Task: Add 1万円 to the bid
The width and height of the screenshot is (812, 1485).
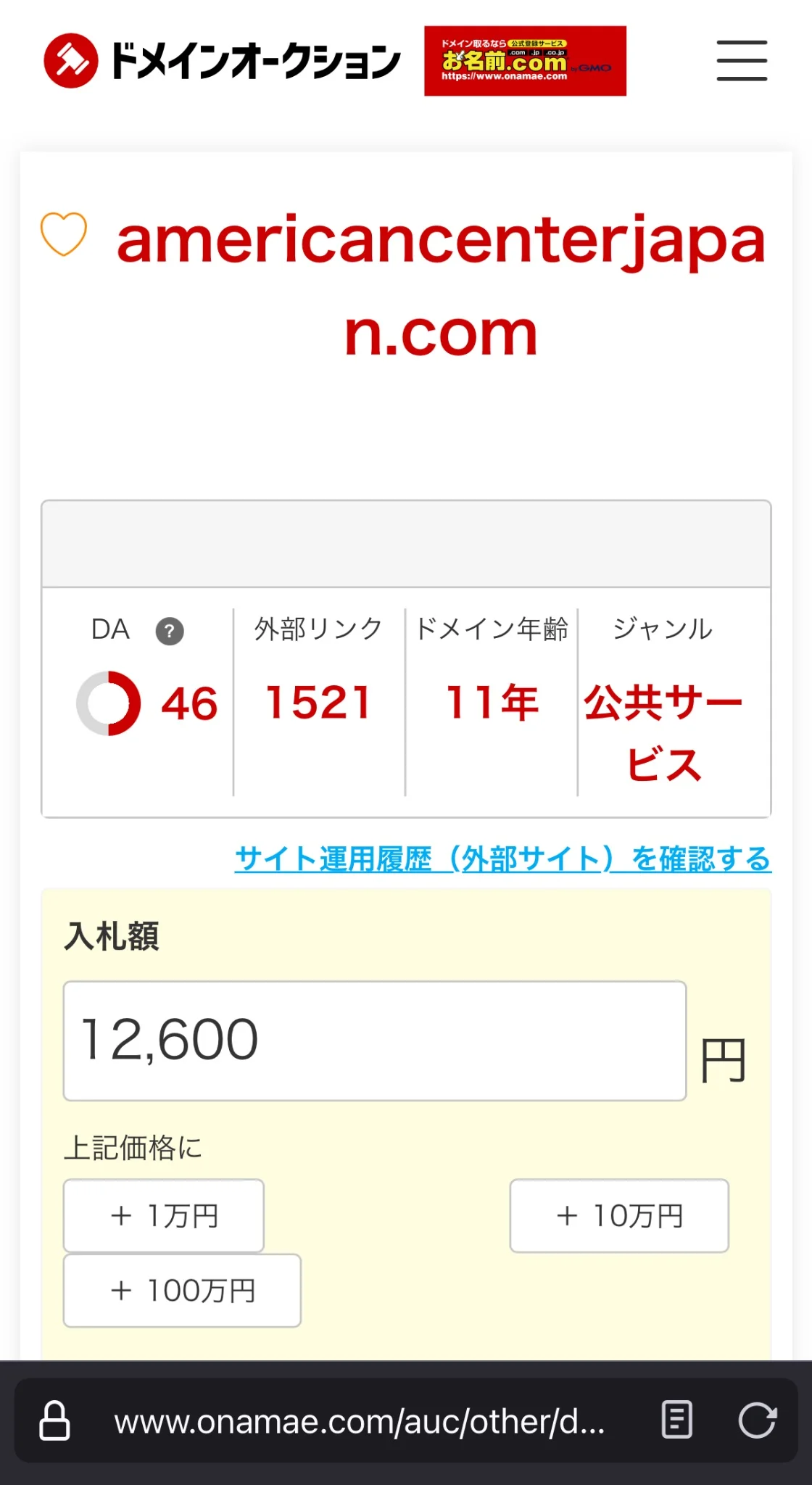Action: click(164, 1215)
